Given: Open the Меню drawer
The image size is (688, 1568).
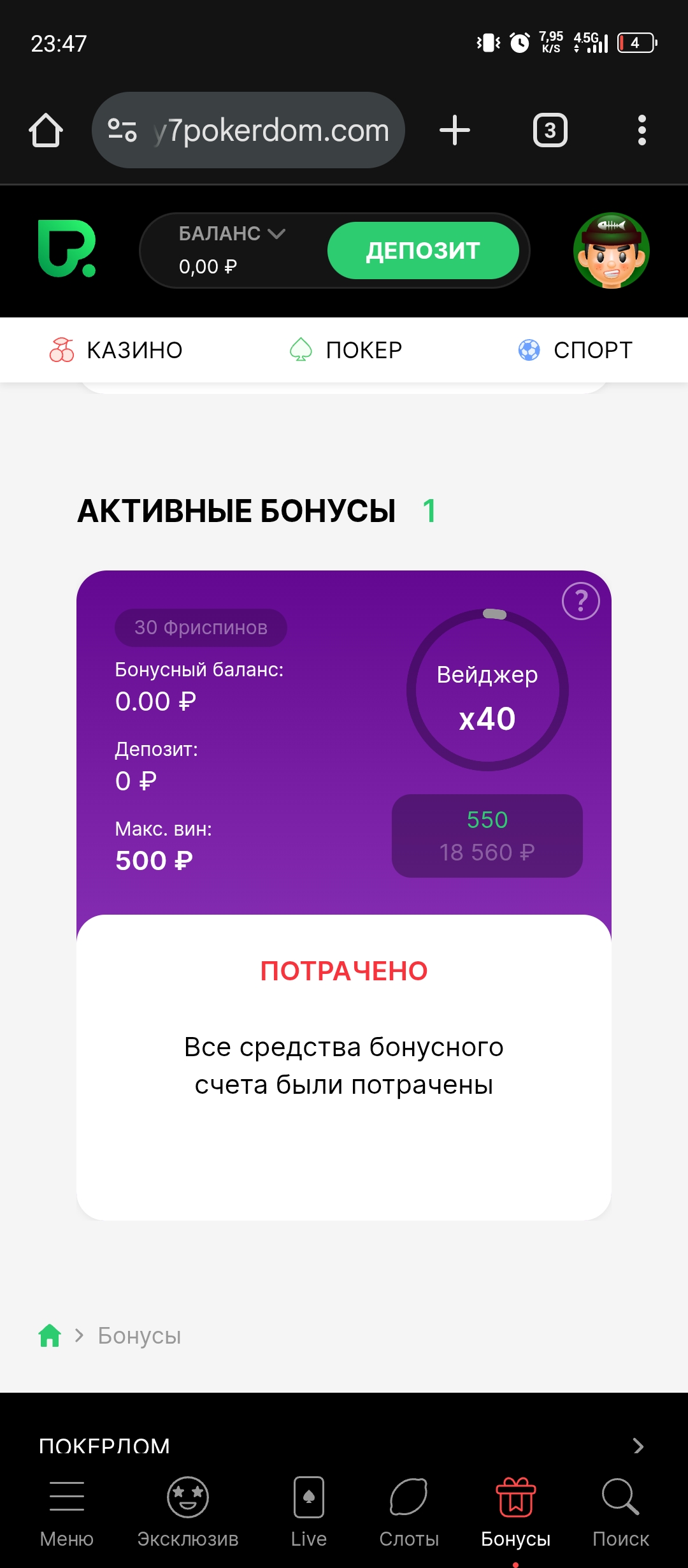Looking at the screenshot, I should (67, 1511).
